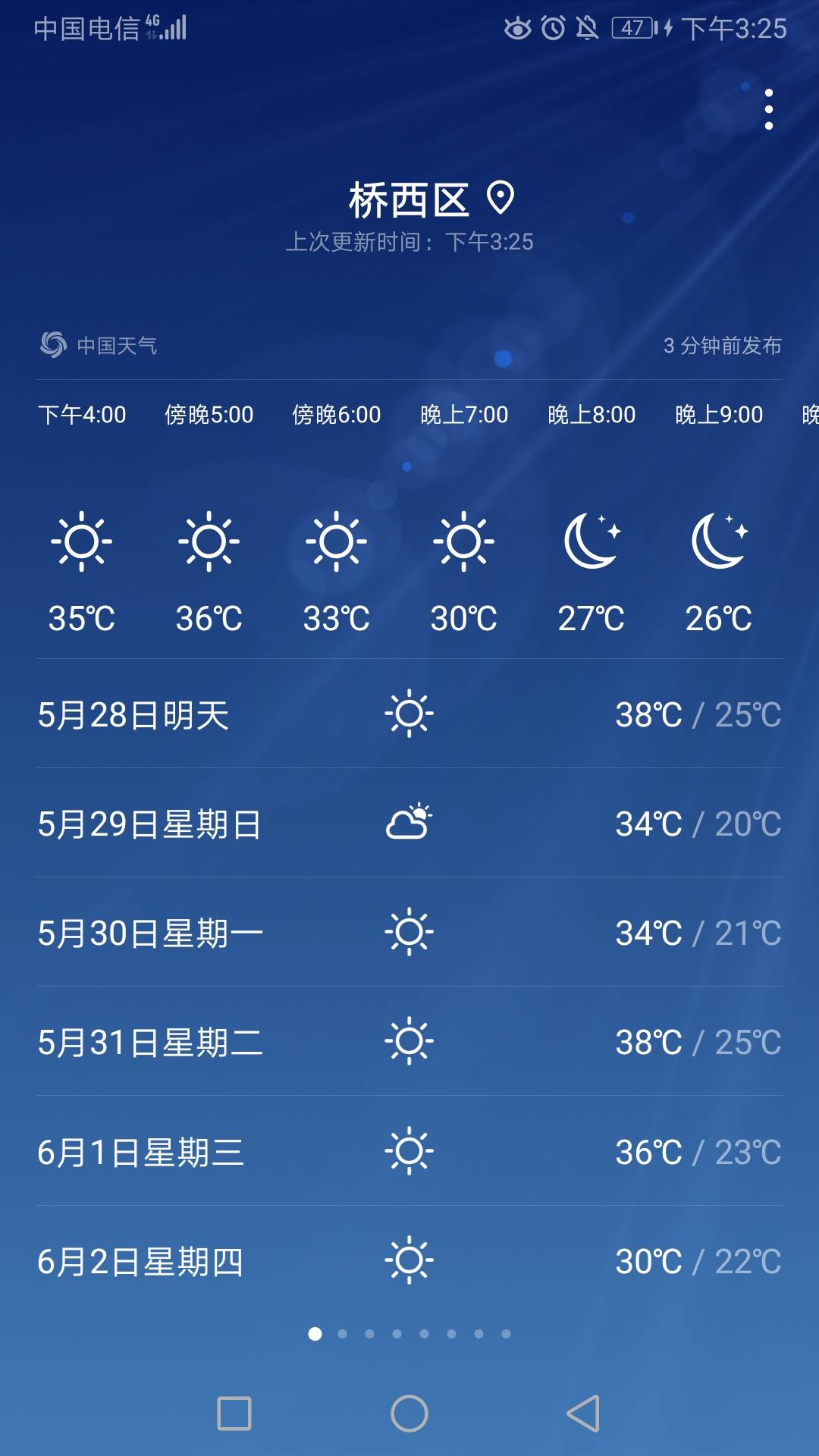The height and width of the screenshot is (1456, 819).
Task: View details for 5月30日星期一
Action: pos(409,933)
